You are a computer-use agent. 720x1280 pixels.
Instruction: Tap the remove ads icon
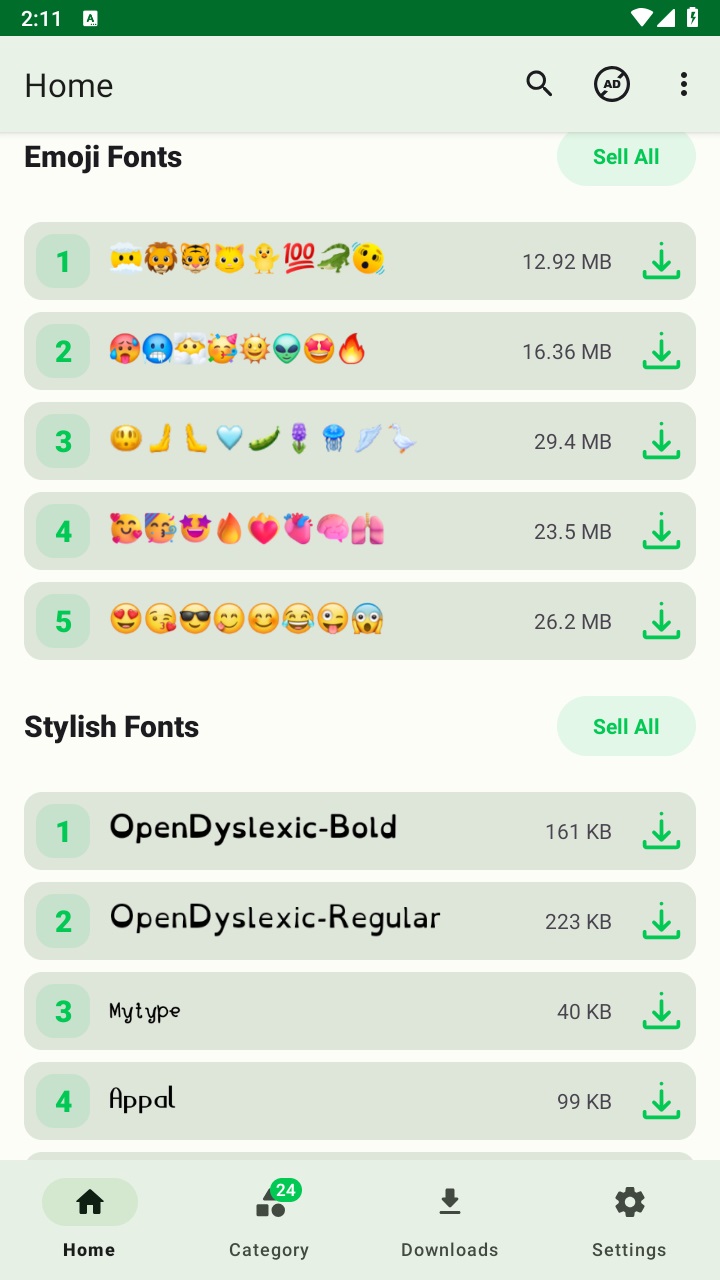(x=612, y=85)
